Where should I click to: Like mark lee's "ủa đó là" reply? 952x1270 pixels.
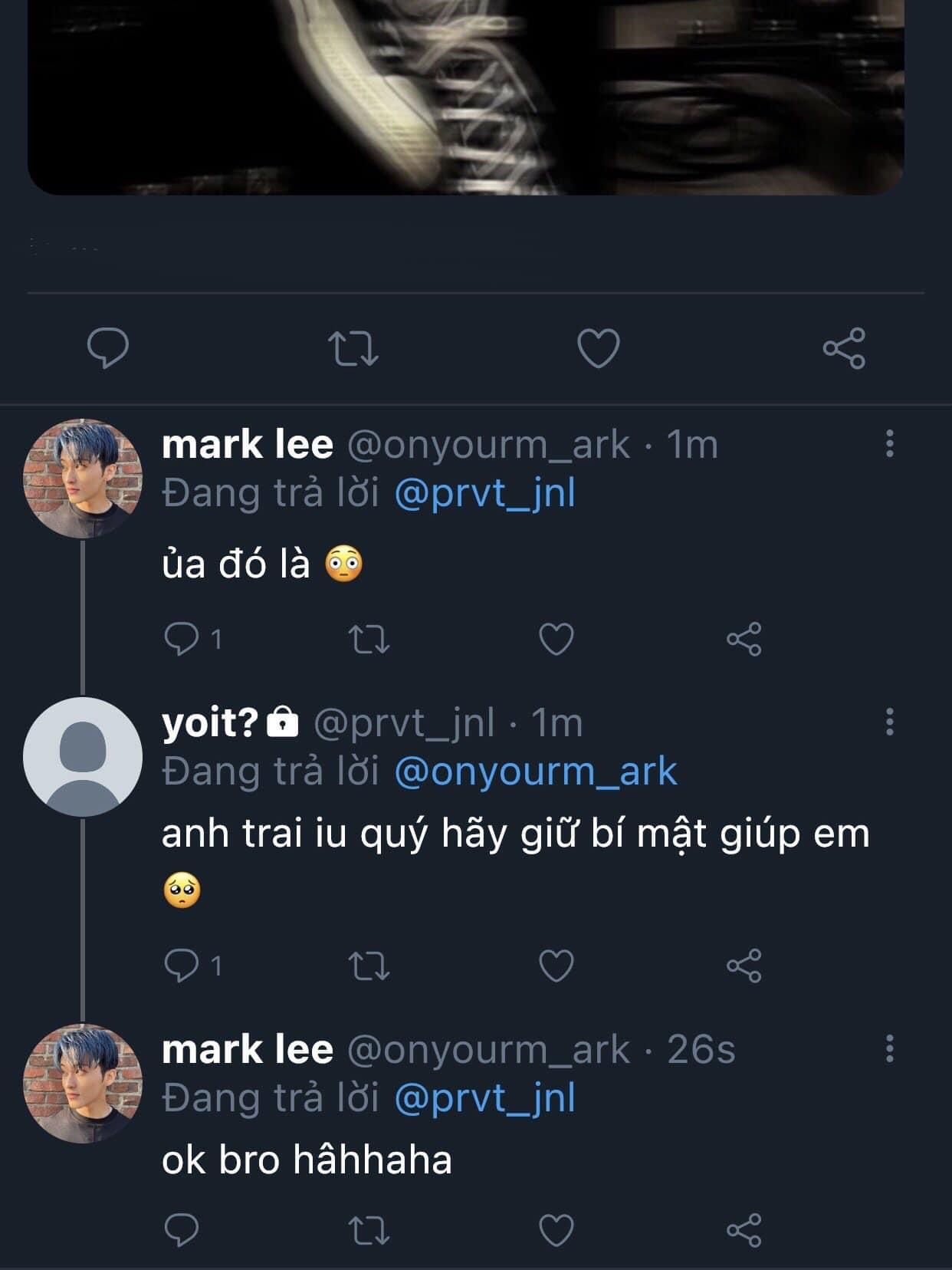point(556,638)
